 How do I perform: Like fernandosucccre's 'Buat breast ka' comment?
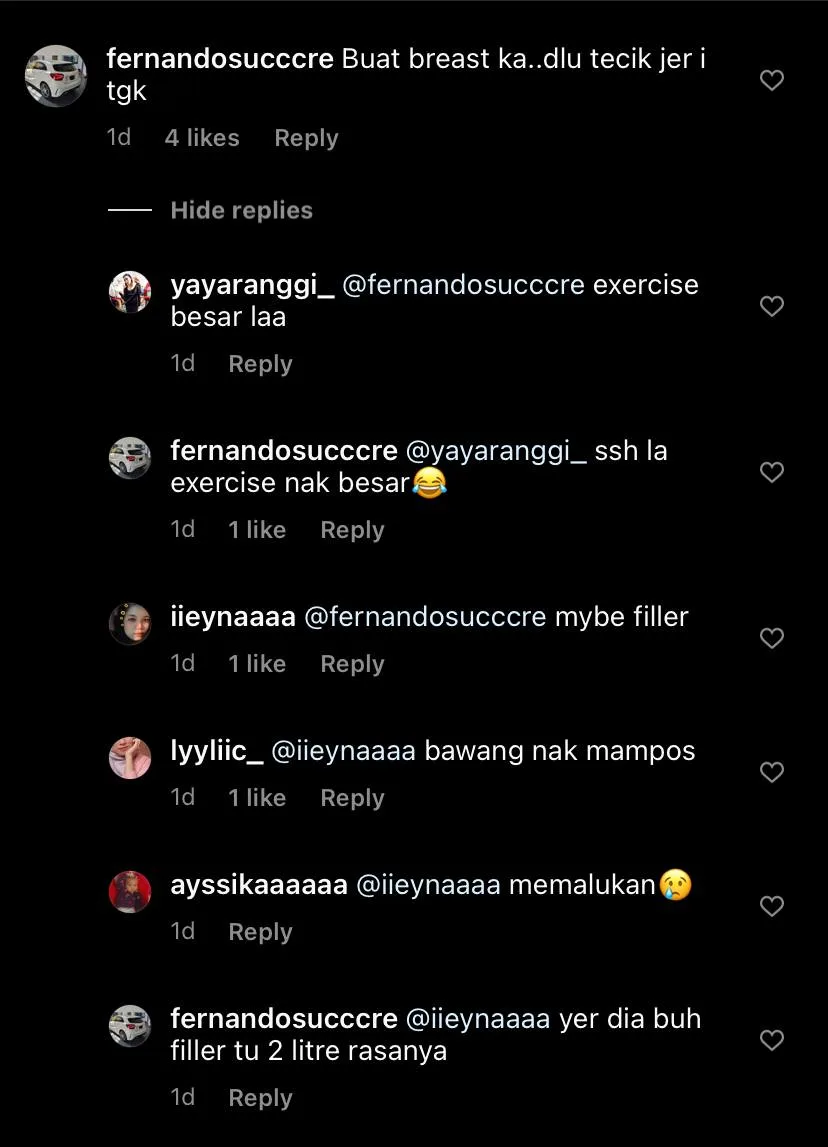772,80
